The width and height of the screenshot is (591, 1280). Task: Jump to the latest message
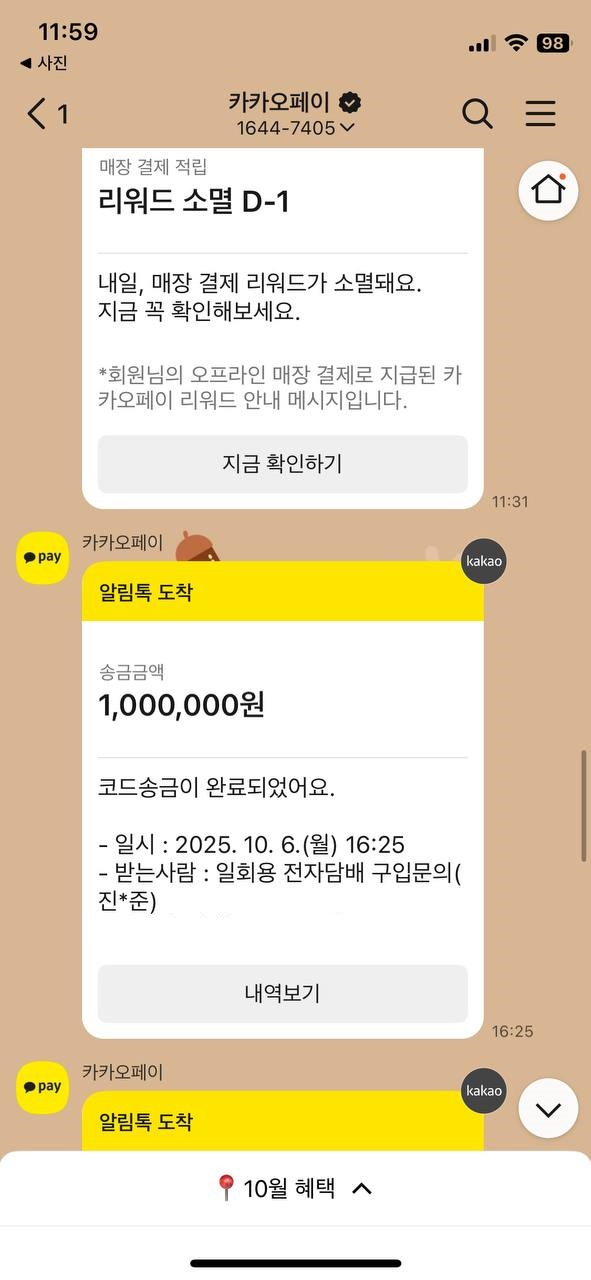tap(548, 1108)
